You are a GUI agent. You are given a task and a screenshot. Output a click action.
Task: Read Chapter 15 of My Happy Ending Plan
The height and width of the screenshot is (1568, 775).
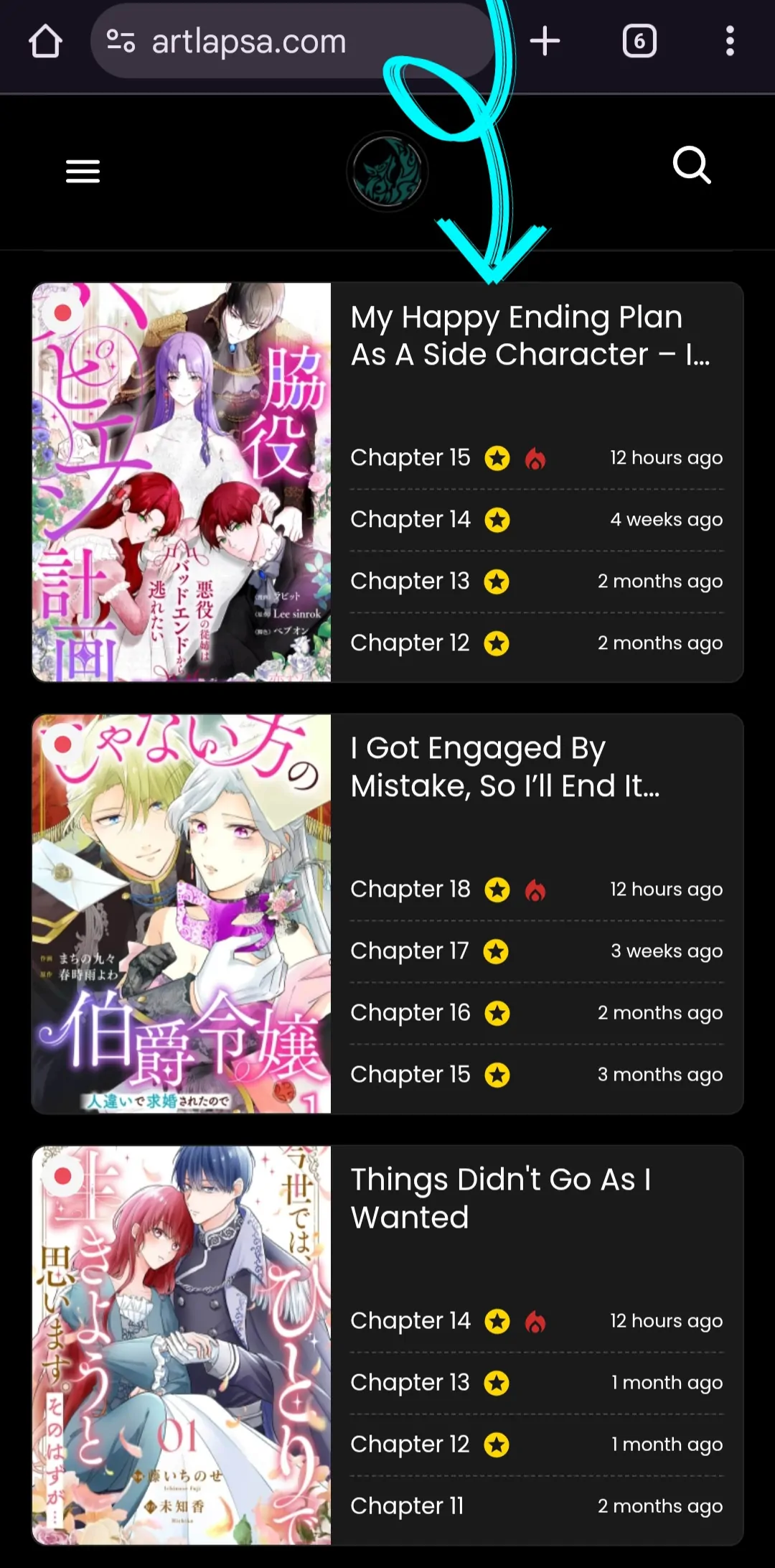(410, 457)
